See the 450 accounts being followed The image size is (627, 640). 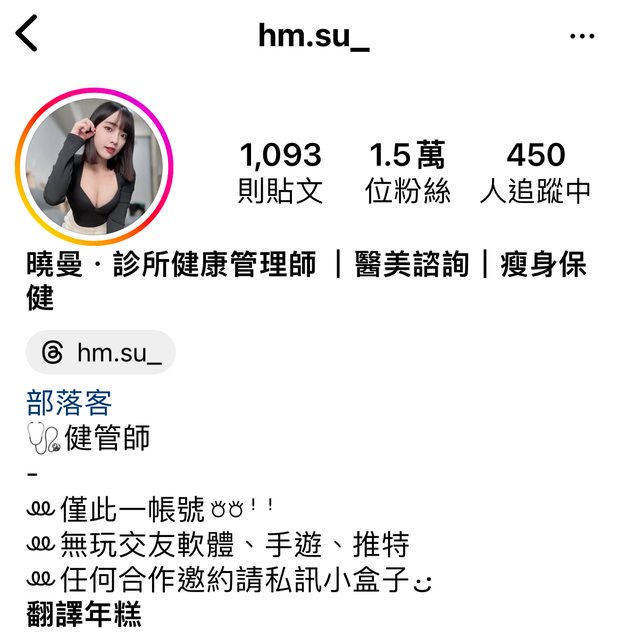[x=535, y=172]
